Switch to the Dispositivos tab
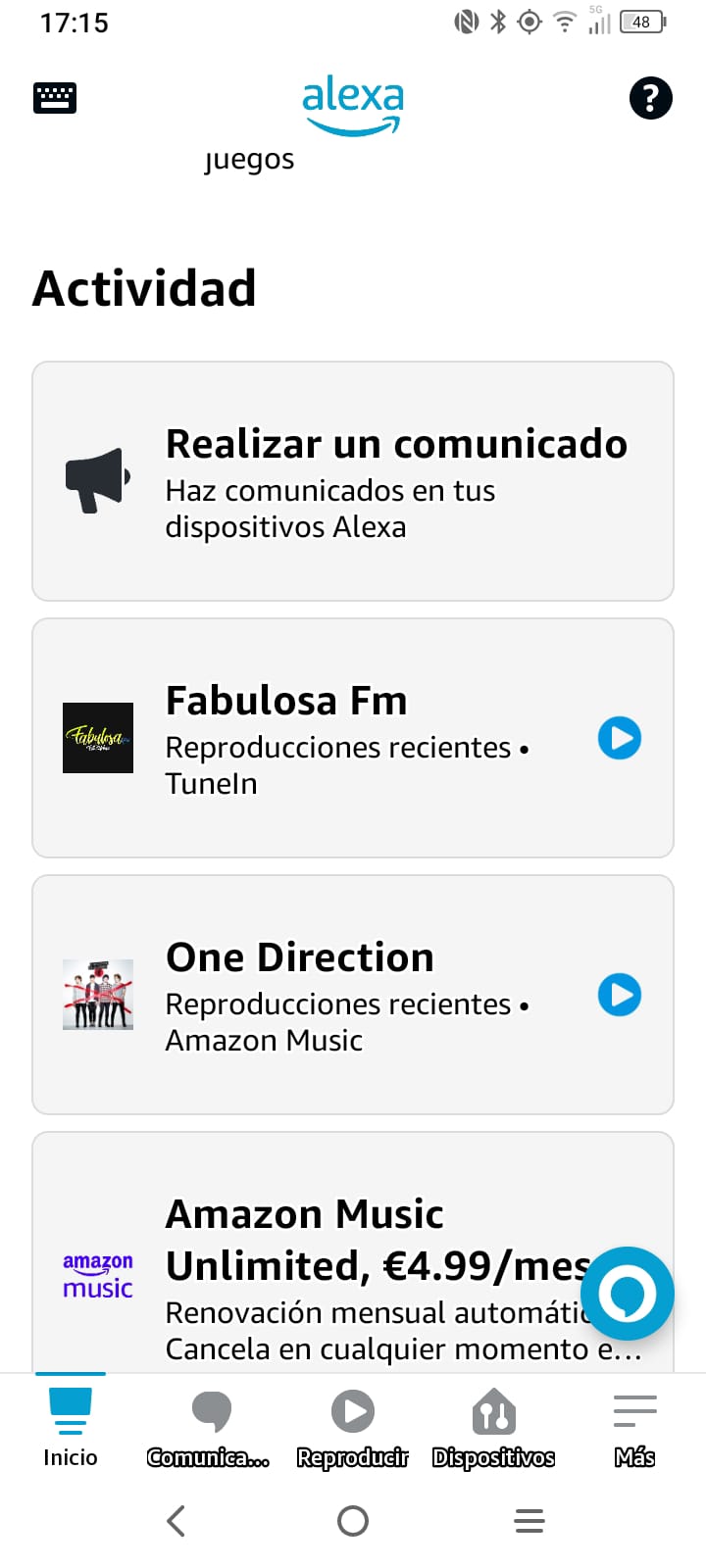Image resolution: width=706 pixels, height=1568 pixels. pos(494,1428)
